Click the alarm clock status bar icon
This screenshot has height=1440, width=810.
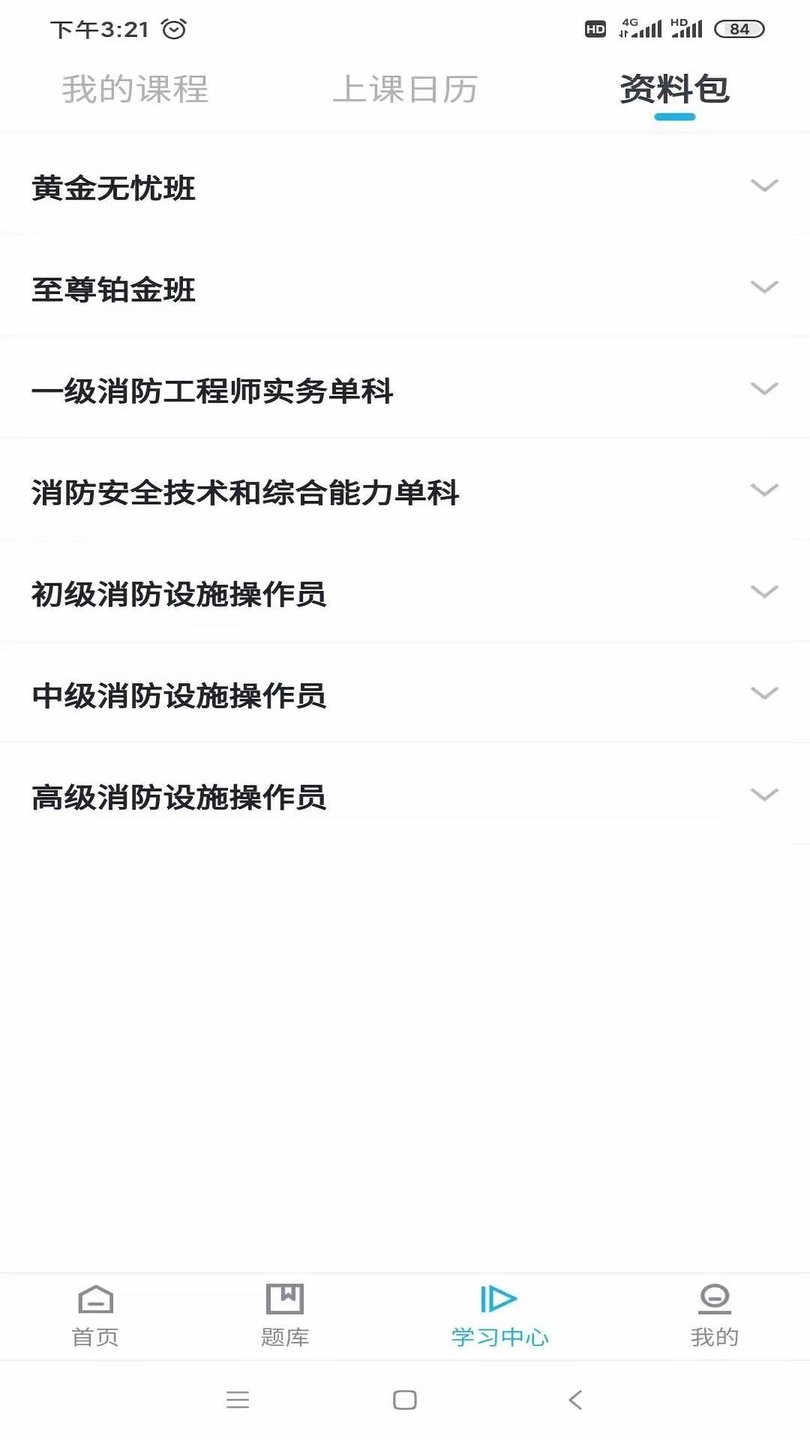click(x=173, y=30)
